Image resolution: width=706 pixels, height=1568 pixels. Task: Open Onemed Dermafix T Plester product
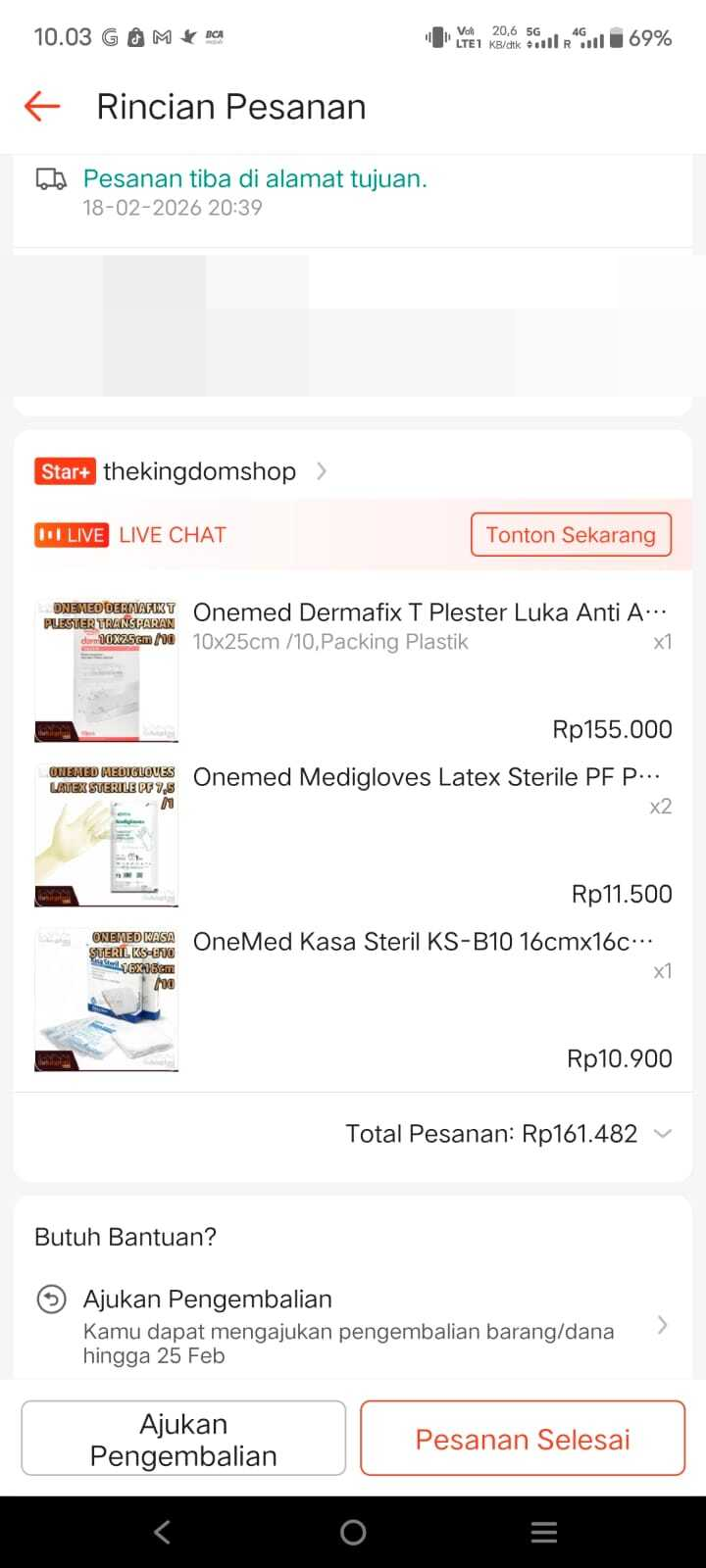tap(429, 612)
